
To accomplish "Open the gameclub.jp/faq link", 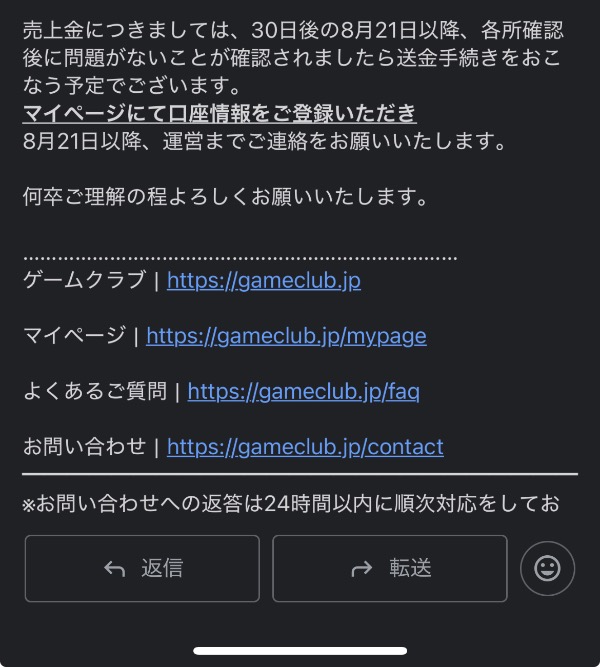I will 303,391.
